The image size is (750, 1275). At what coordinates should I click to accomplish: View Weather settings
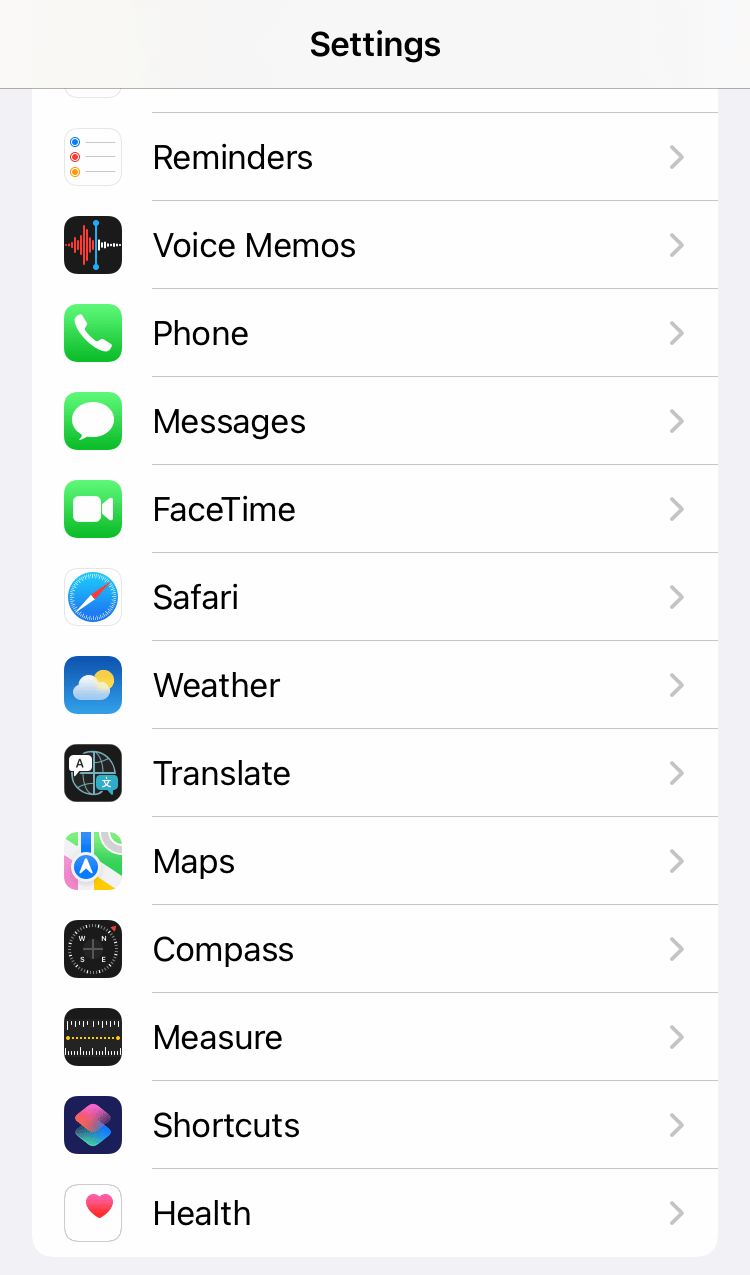pyautogui.click(x=375, y=685)
